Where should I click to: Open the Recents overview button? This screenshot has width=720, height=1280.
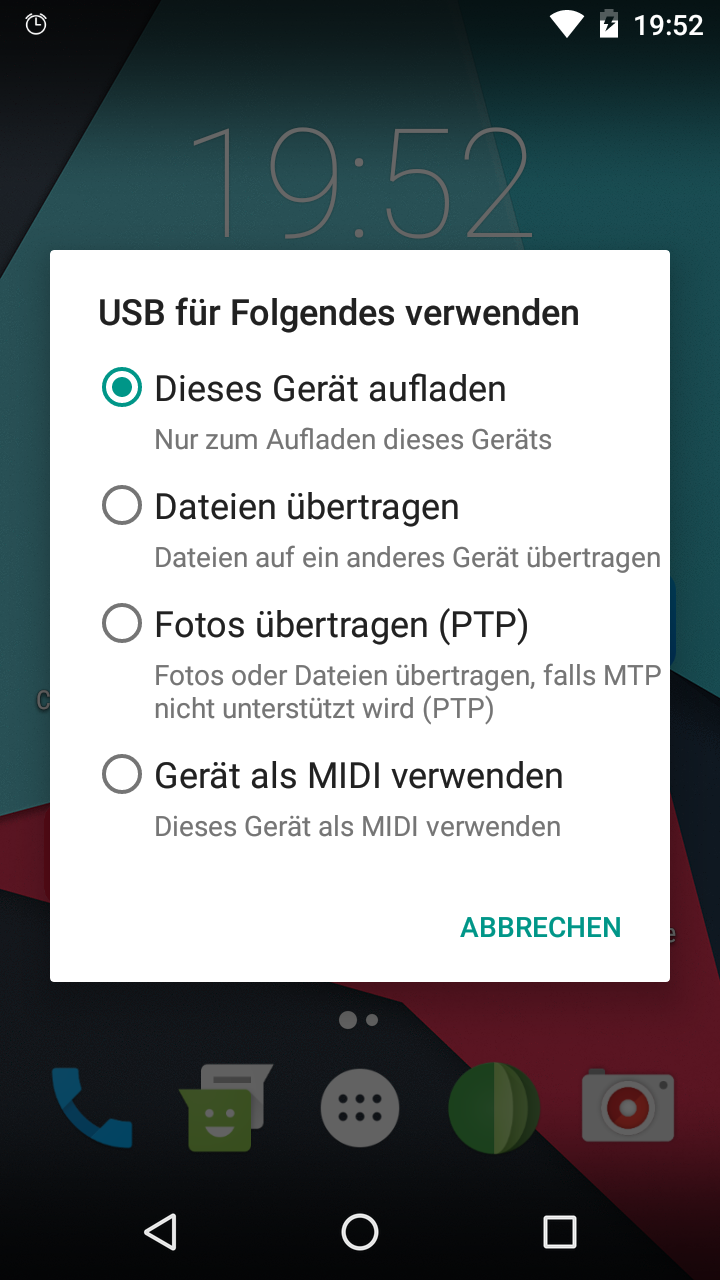point(560,1232)
